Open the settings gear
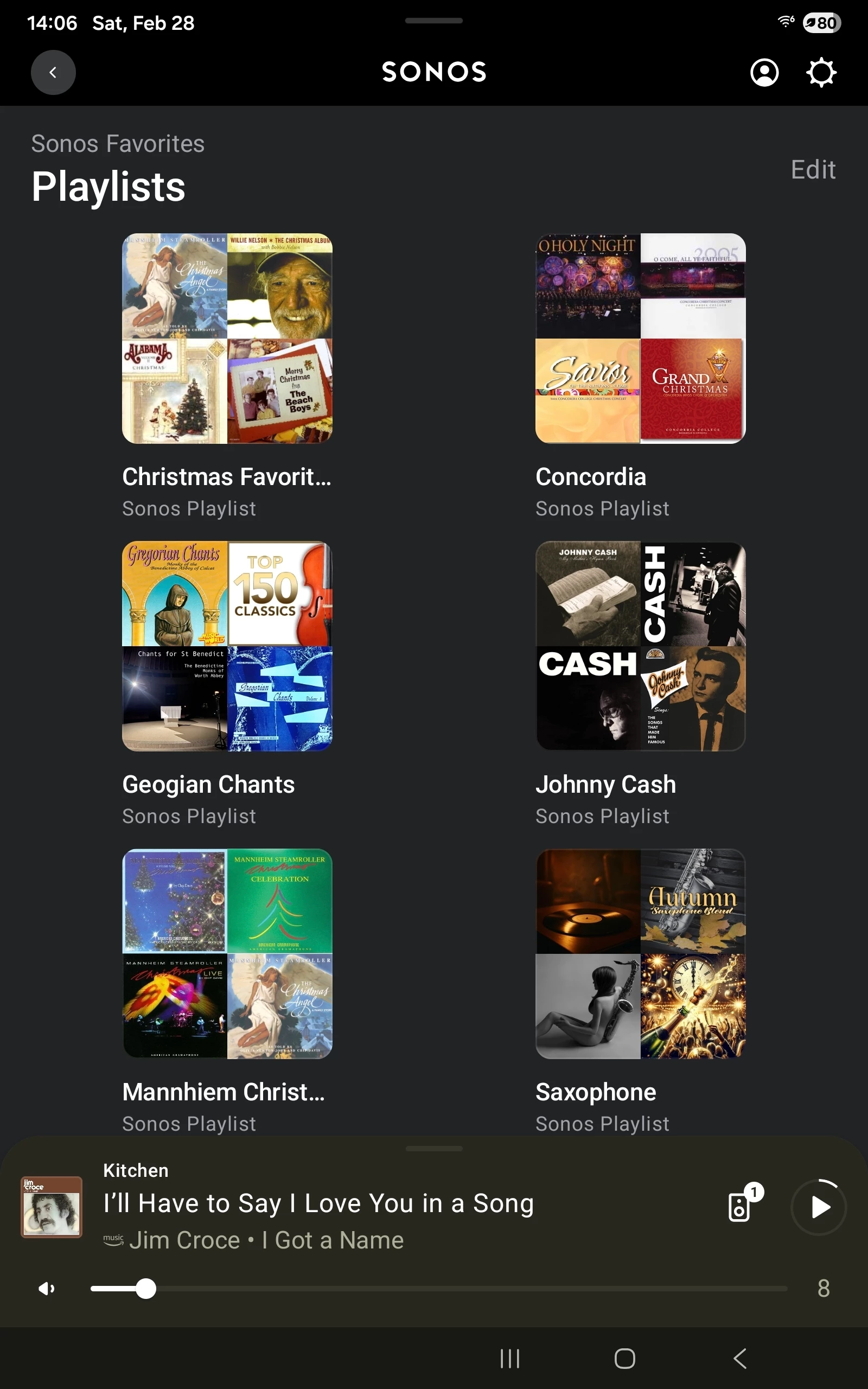The width and height of the screenshot is (868, 1389). tap(821, 72)
